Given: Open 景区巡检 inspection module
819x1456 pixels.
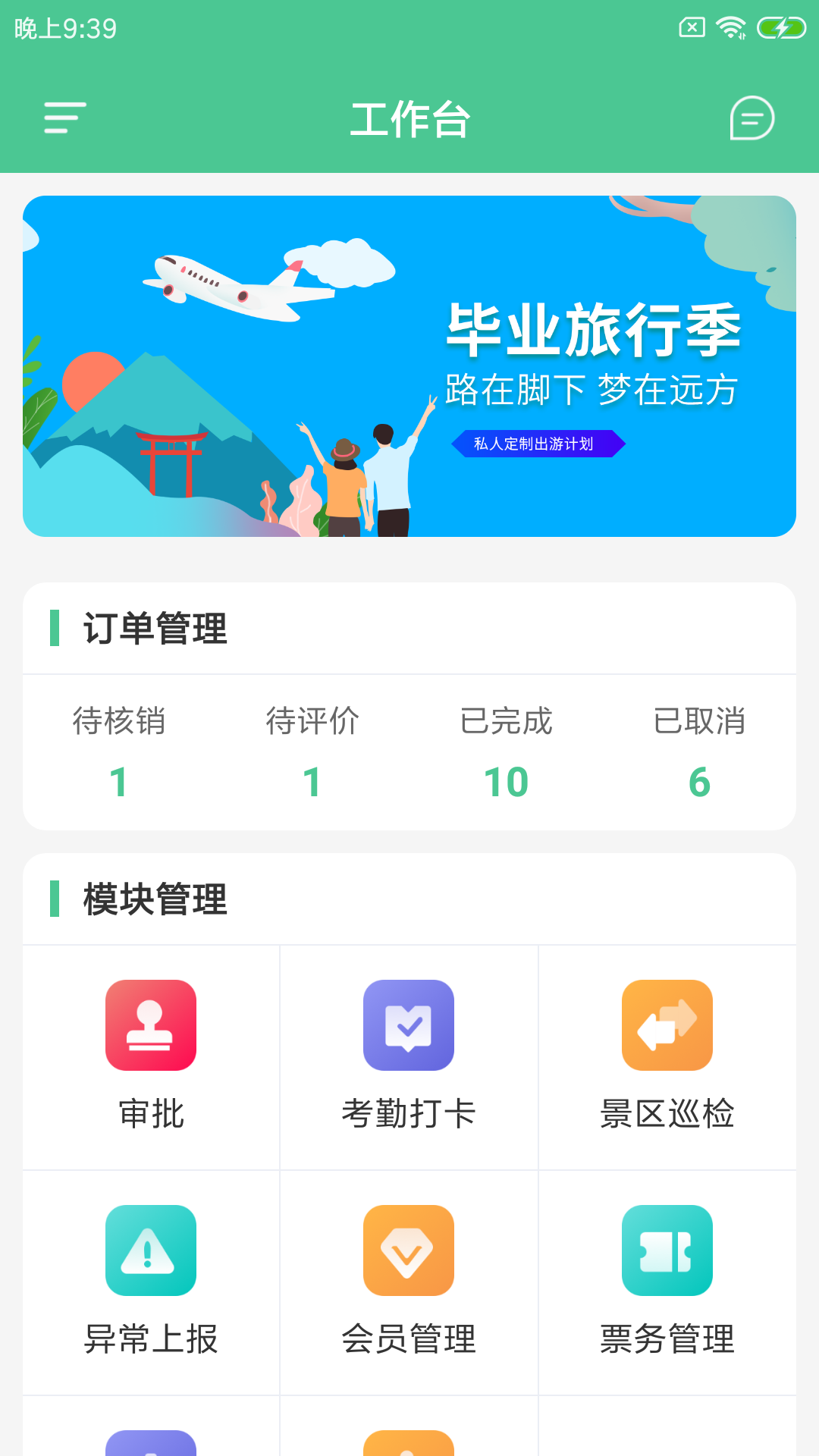Looking at the screenshot, I should click(667, 1056).
